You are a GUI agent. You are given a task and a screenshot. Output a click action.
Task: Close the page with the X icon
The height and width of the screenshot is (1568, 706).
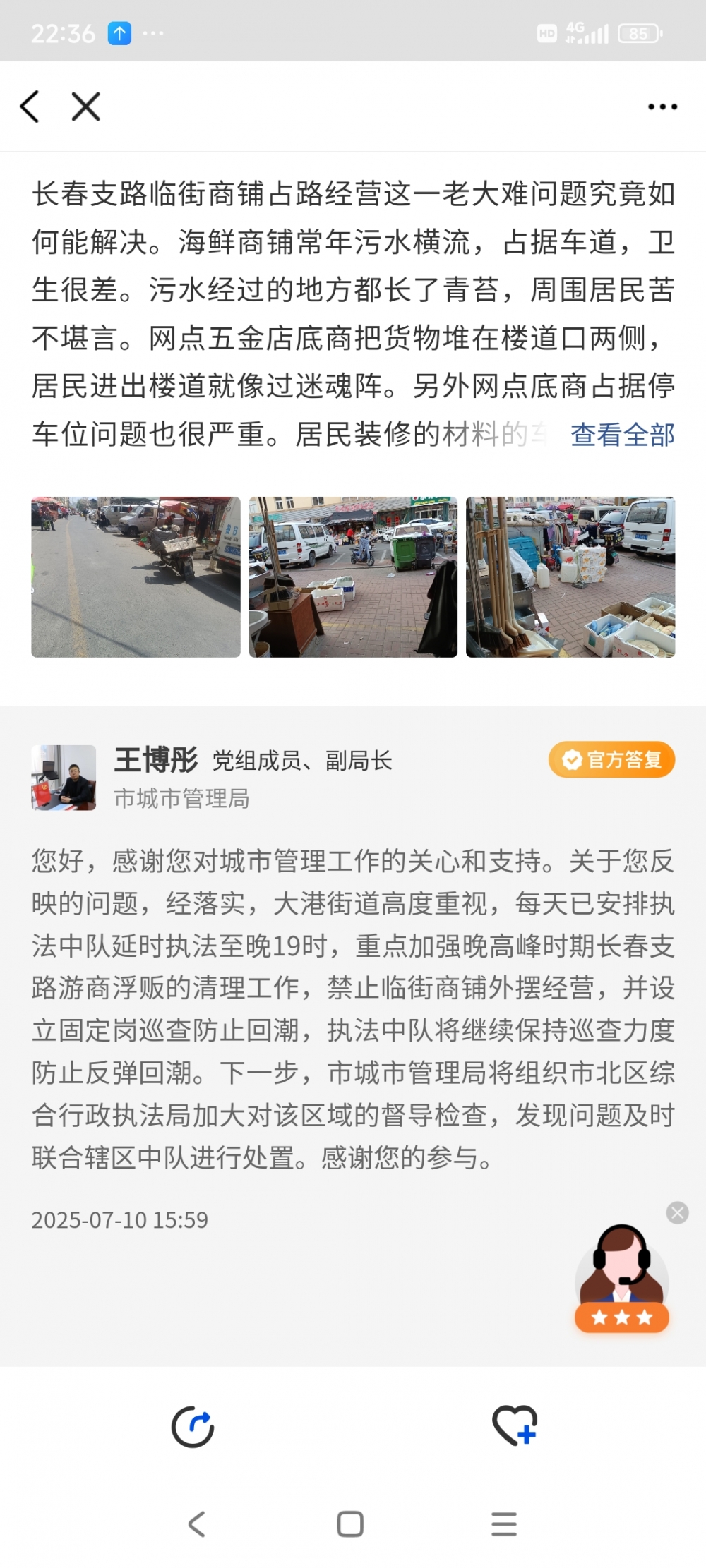point(85,107)
